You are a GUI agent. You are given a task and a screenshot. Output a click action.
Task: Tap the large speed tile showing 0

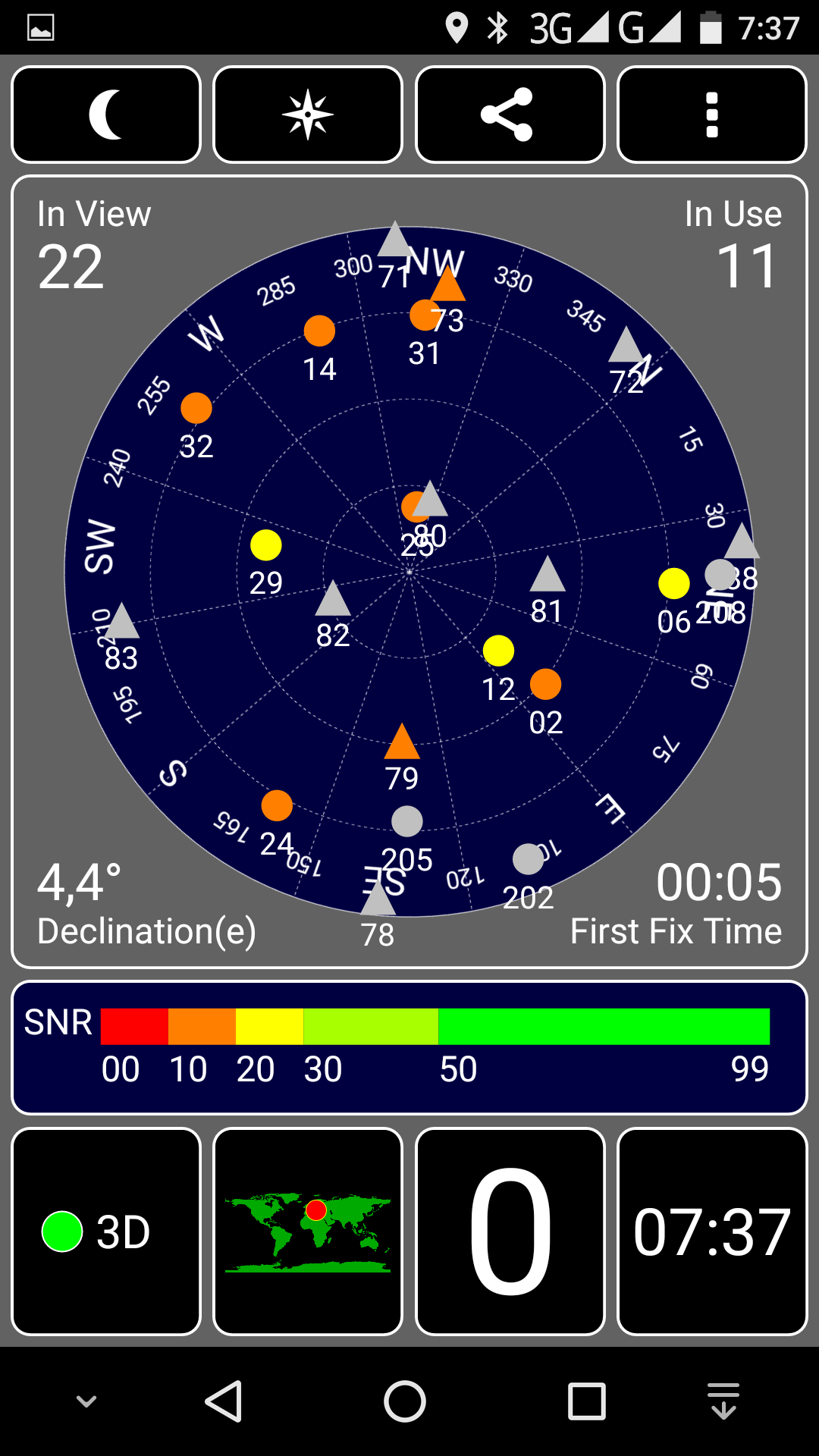[x=510, y=1232]
